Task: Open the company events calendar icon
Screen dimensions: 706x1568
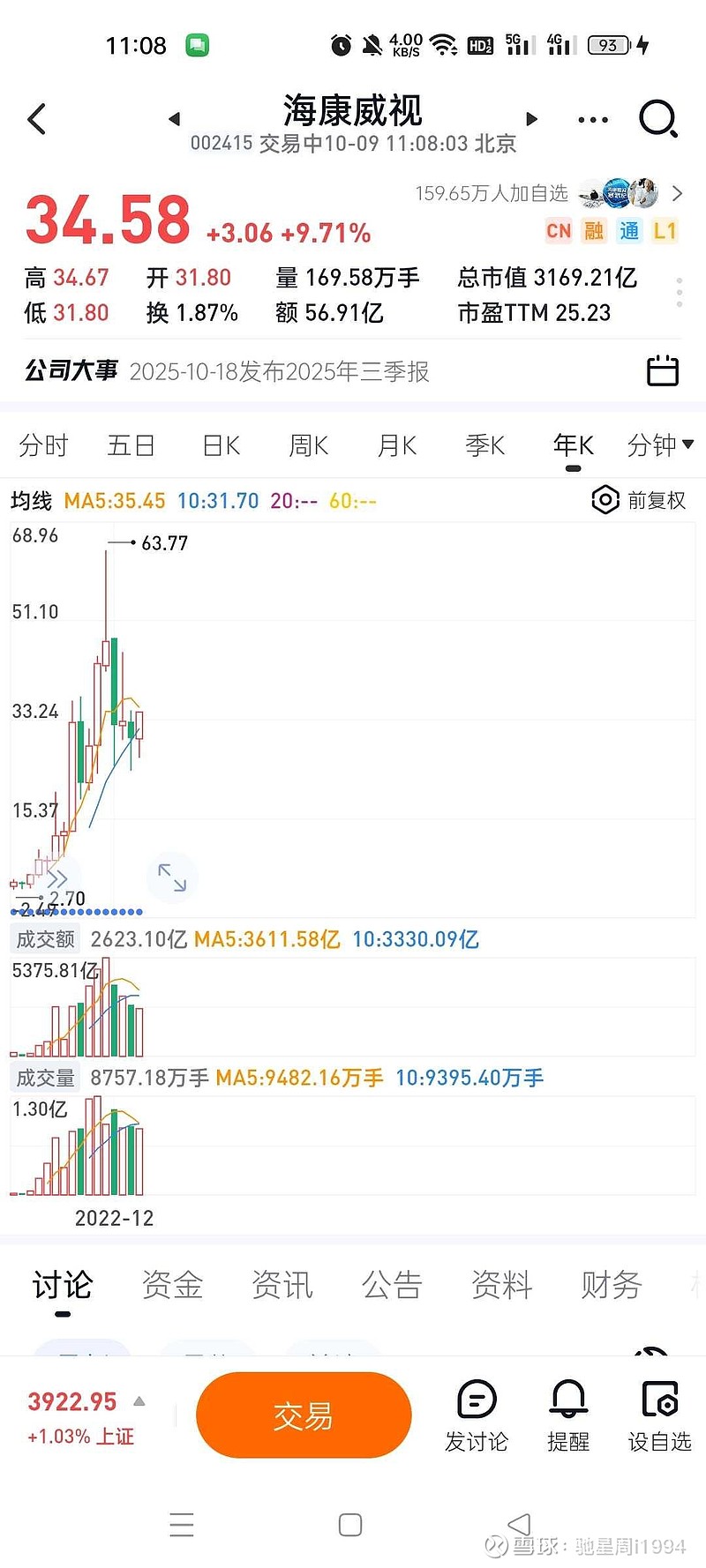Action: pyautogui.click(x=662, y=371)
